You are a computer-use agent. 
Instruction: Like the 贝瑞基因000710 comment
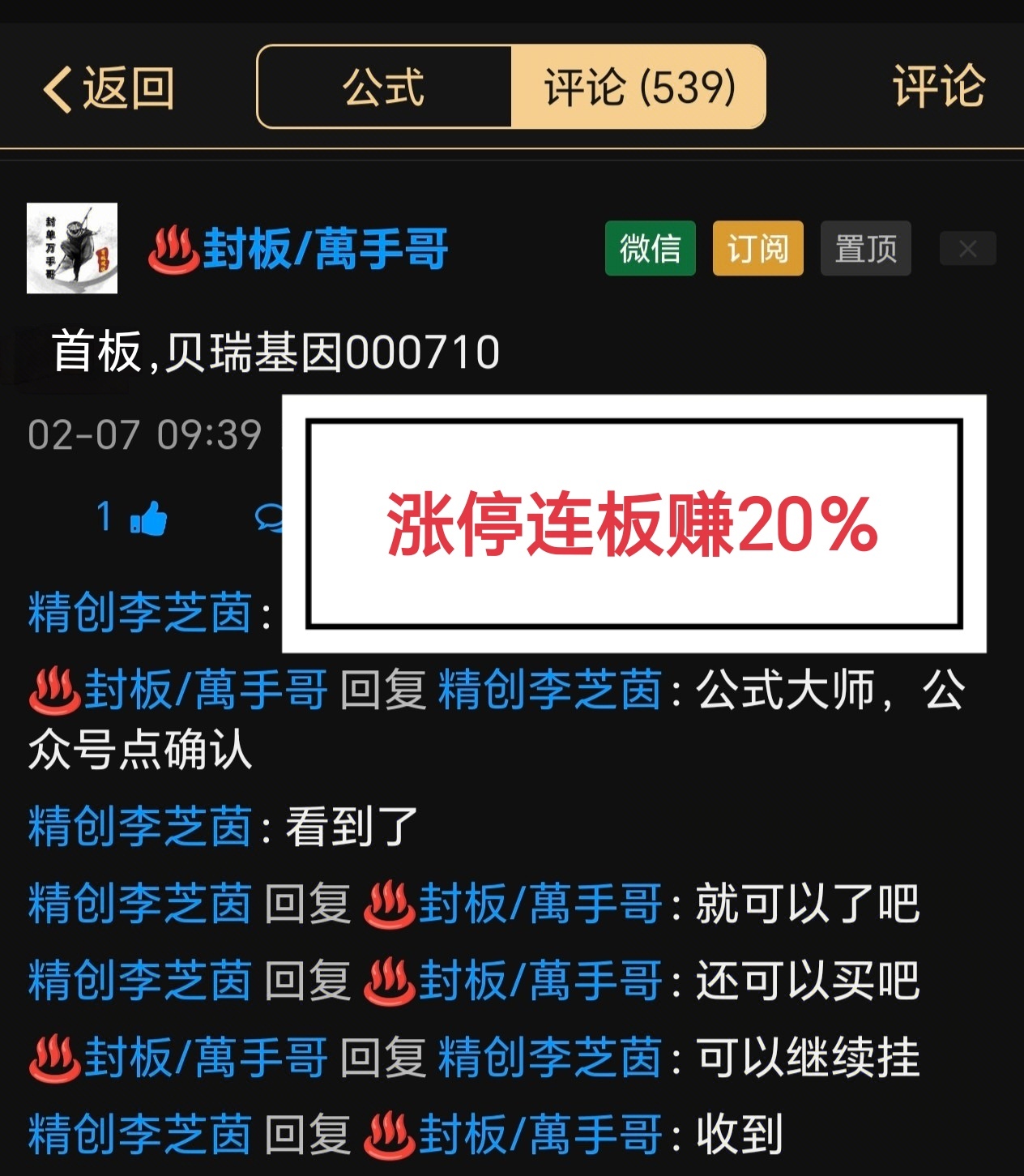[x=148, y=519]
